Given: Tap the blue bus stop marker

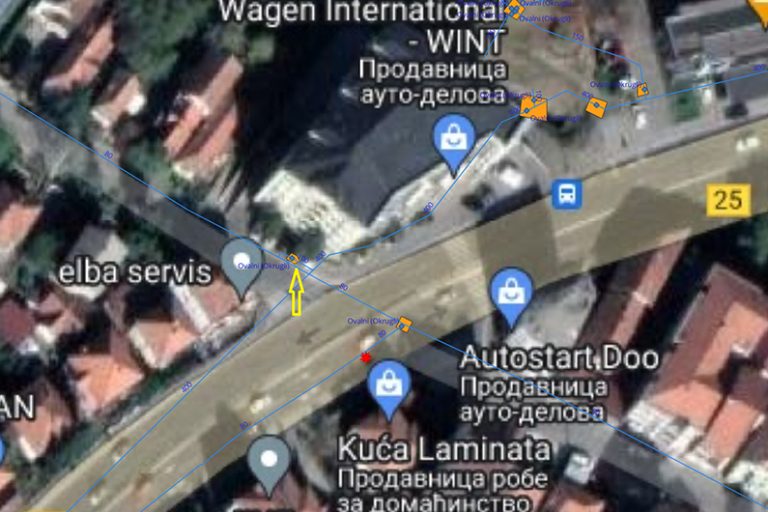Looking at the screenshot, I should [566, 193].
